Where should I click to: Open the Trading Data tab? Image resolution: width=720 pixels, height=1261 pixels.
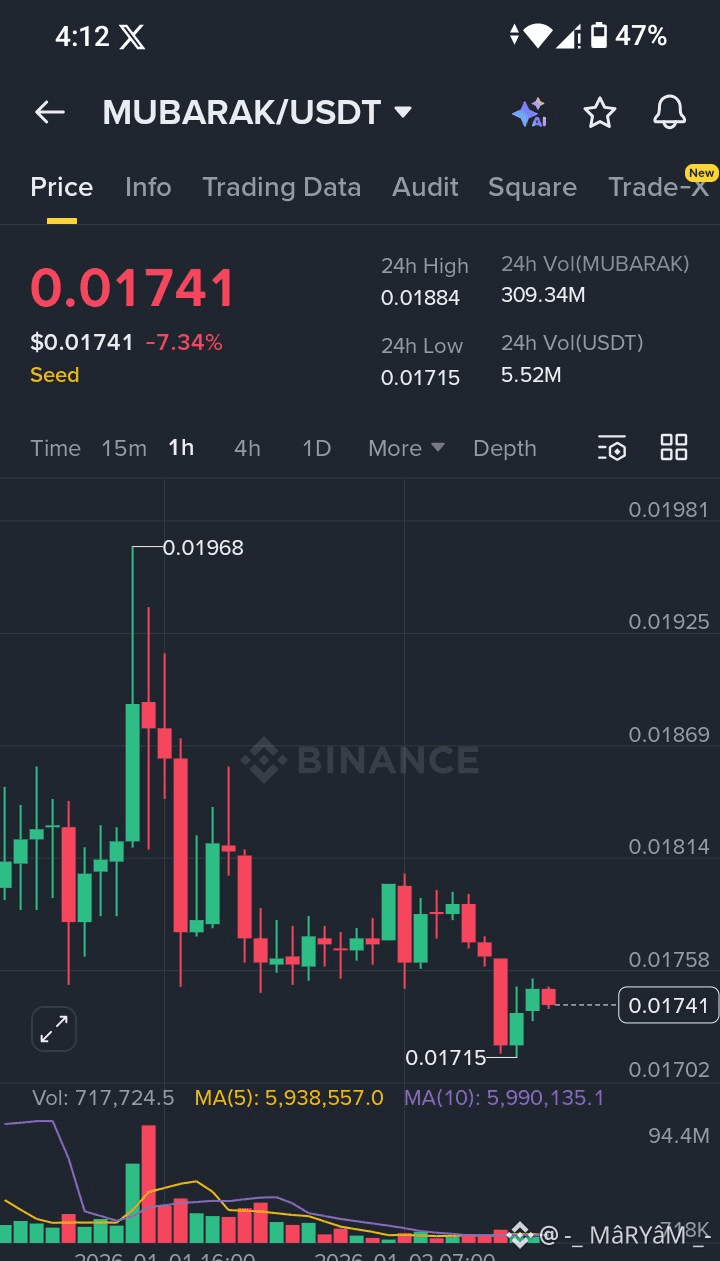(x=281, y=187)
